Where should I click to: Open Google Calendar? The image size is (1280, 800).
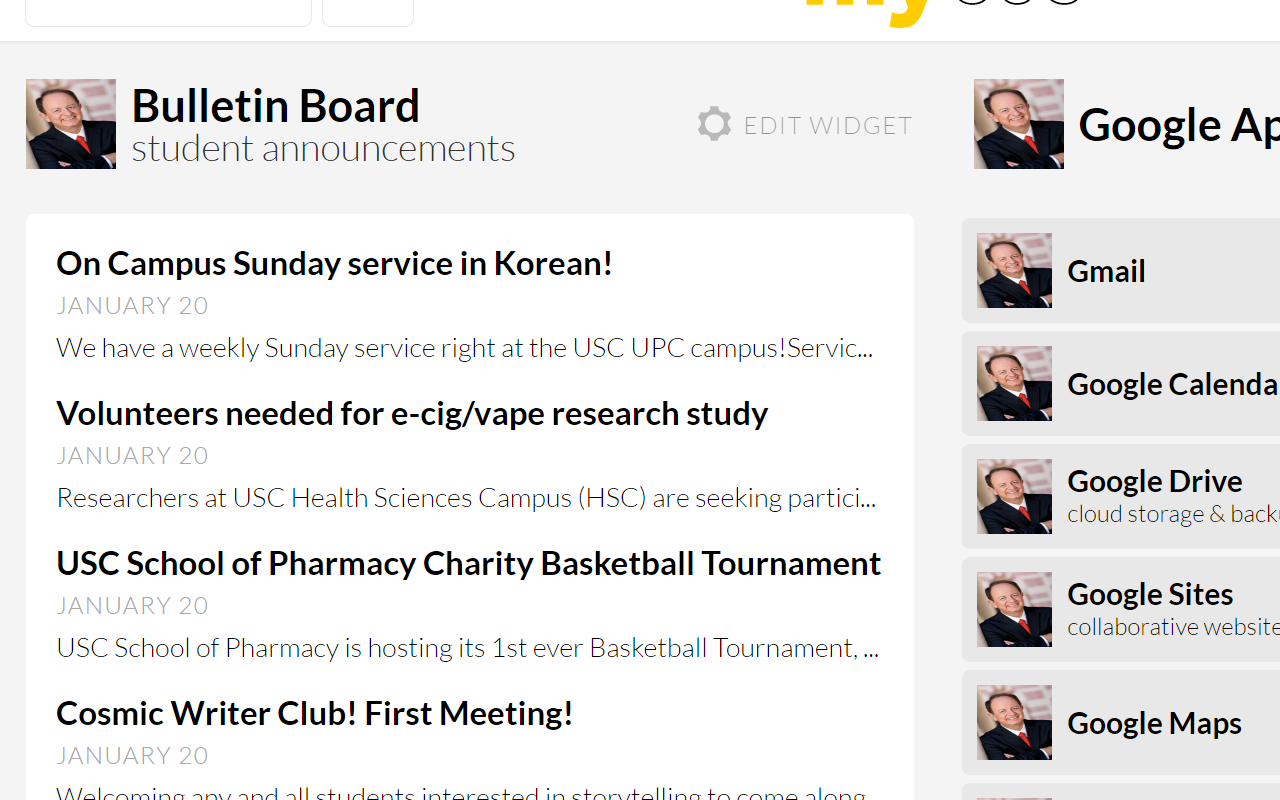(x=1170, y=384)
